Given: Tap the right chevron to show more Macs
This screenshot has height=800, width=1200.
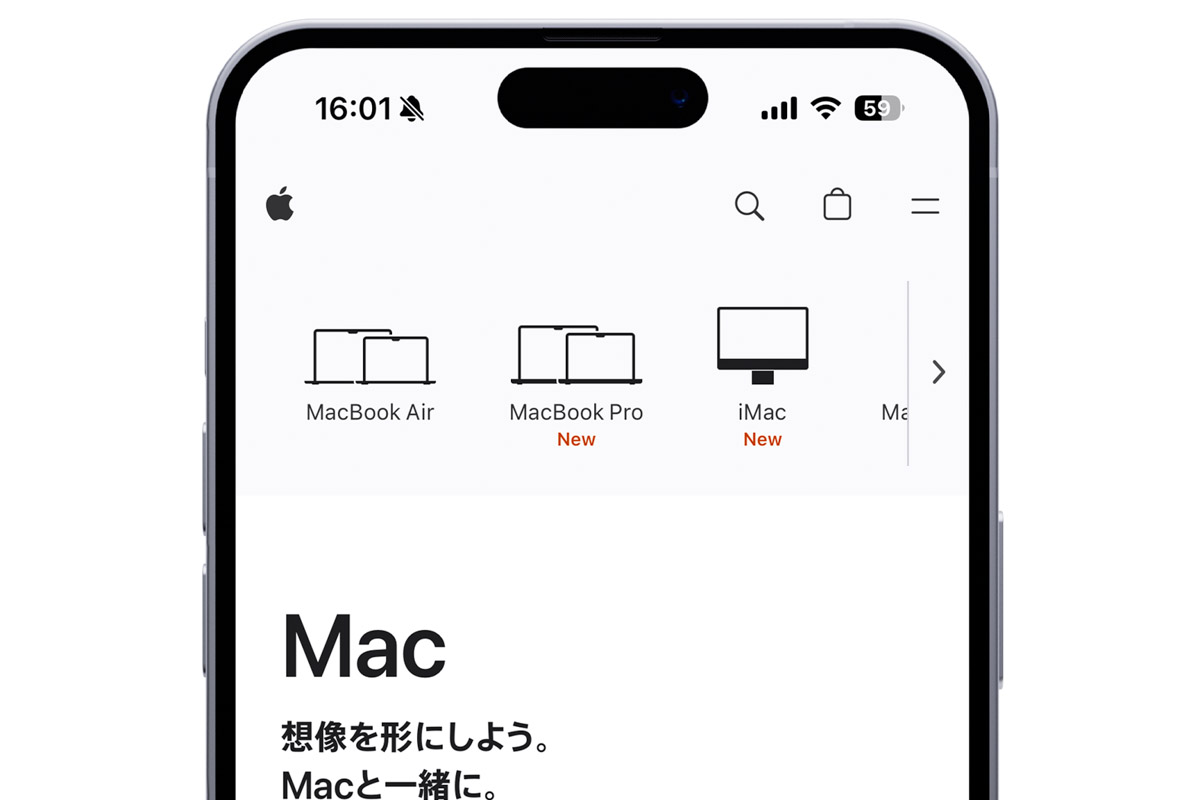Looking at the screenshot, I should [938, 372].
